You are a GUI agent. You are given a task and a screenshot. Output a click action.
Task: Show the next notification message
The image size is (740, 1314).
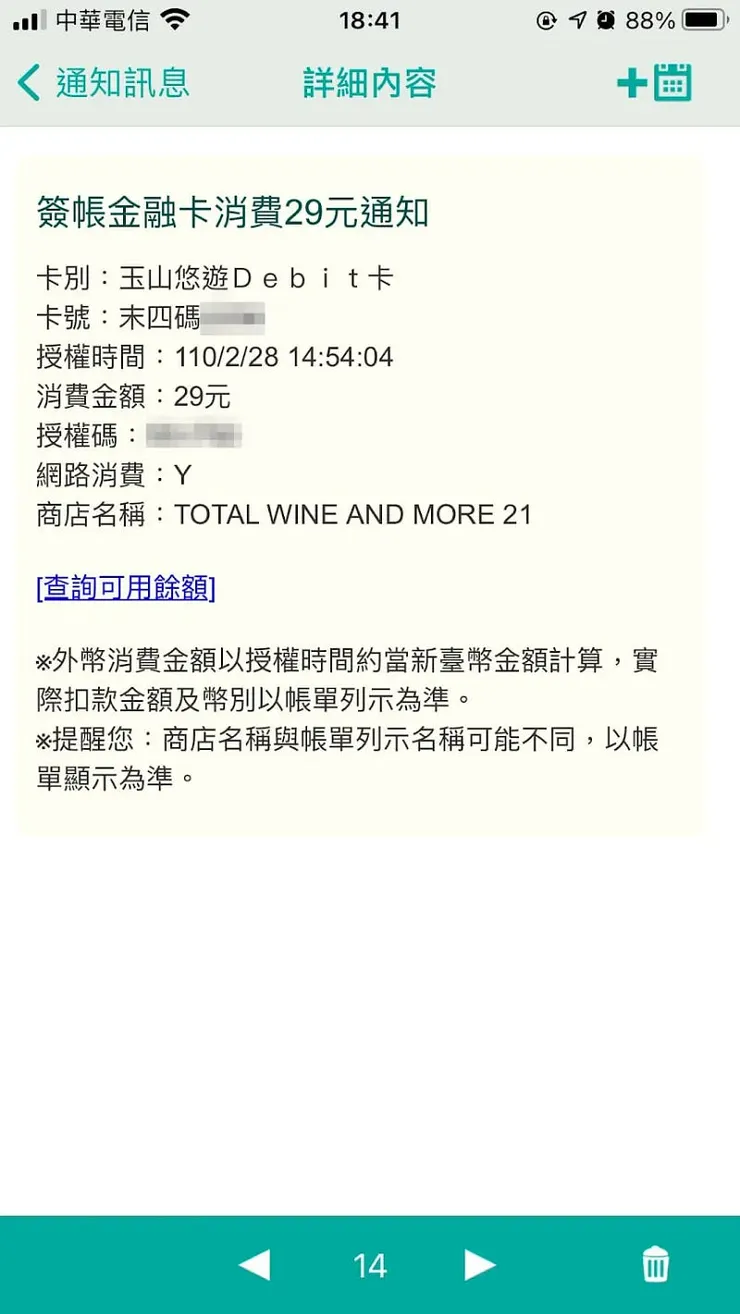point(480,1265)
